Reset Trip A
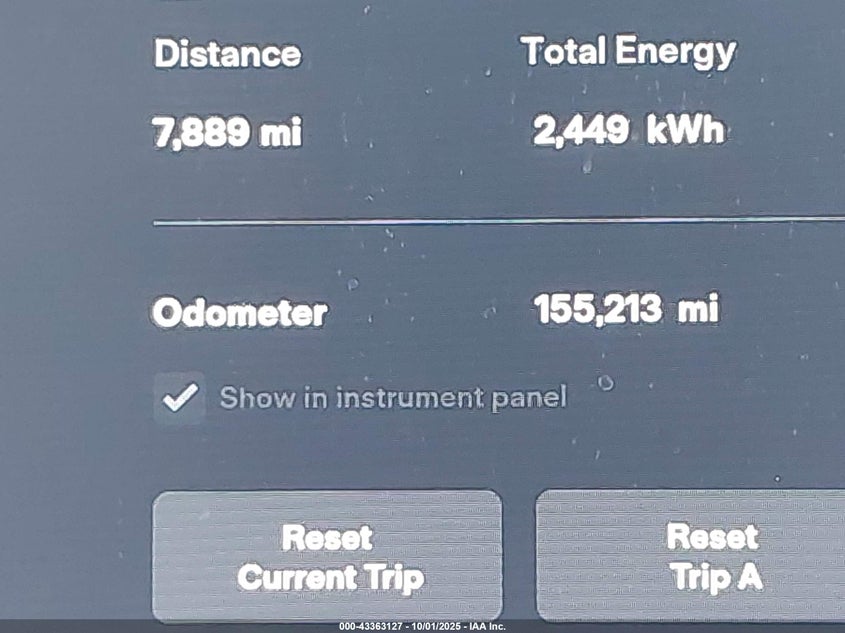 [x=700, y=557]
